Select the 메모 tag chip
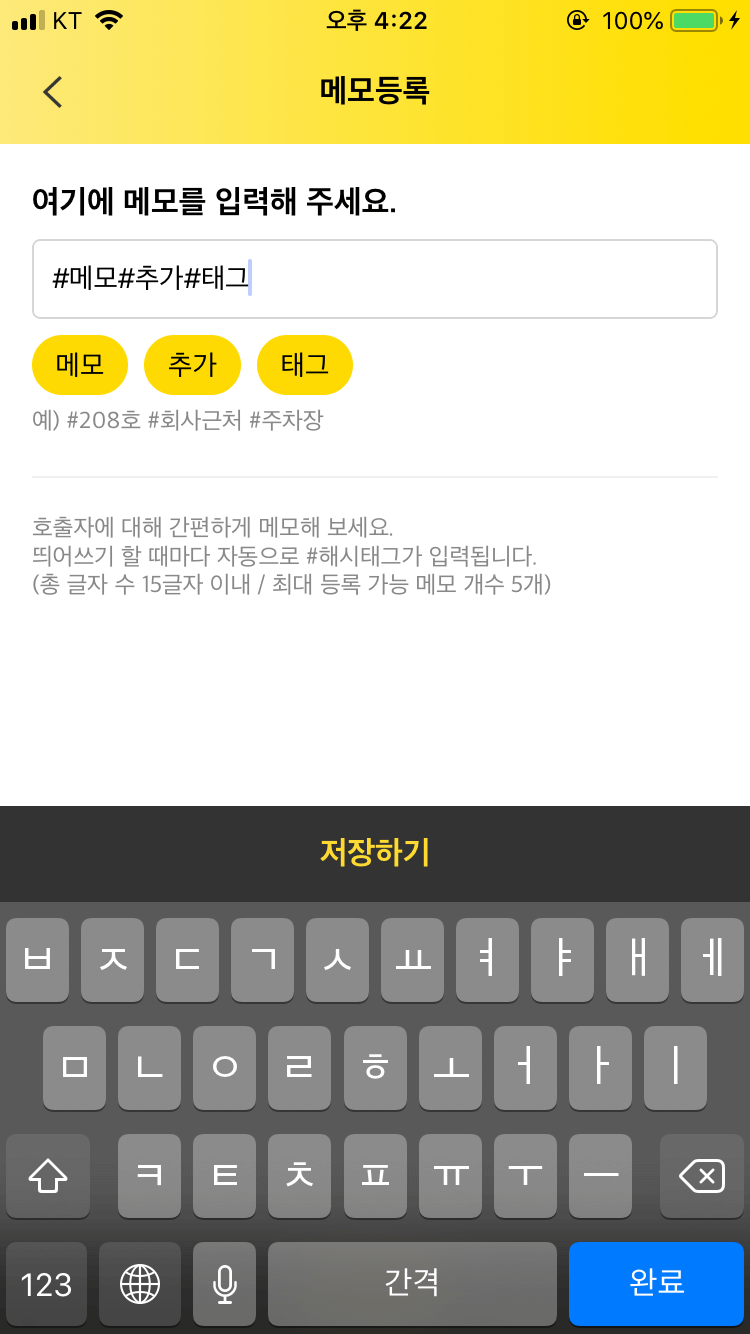750x1334 pixels. tap(80, 365)
